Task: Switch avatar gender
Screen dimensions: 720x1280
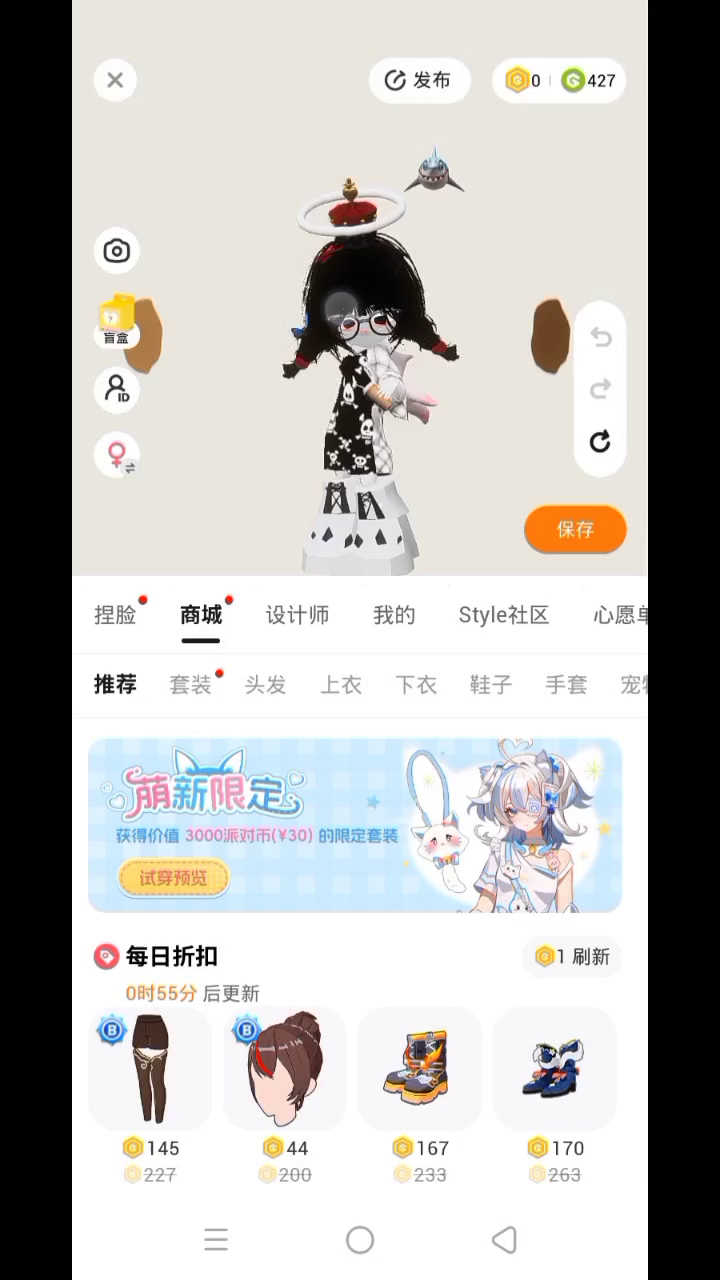Action: pos(117,455)
